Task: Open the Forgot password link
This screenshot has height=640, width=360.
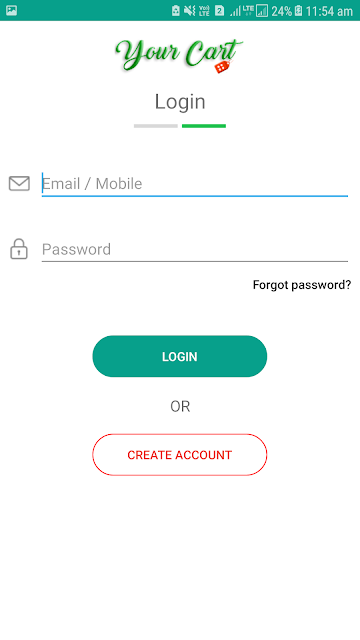Action: point(302,285)
